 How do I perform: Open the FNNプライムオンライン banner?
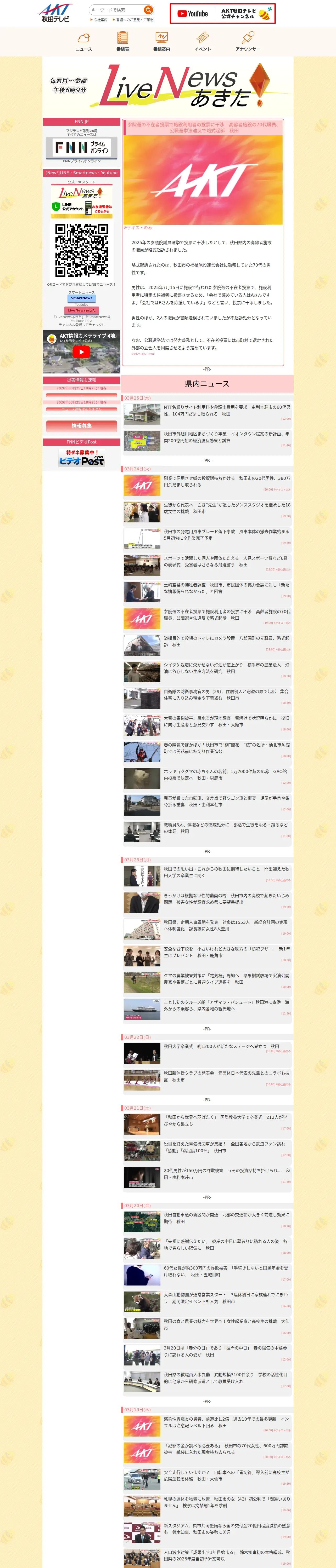(82, 147)
